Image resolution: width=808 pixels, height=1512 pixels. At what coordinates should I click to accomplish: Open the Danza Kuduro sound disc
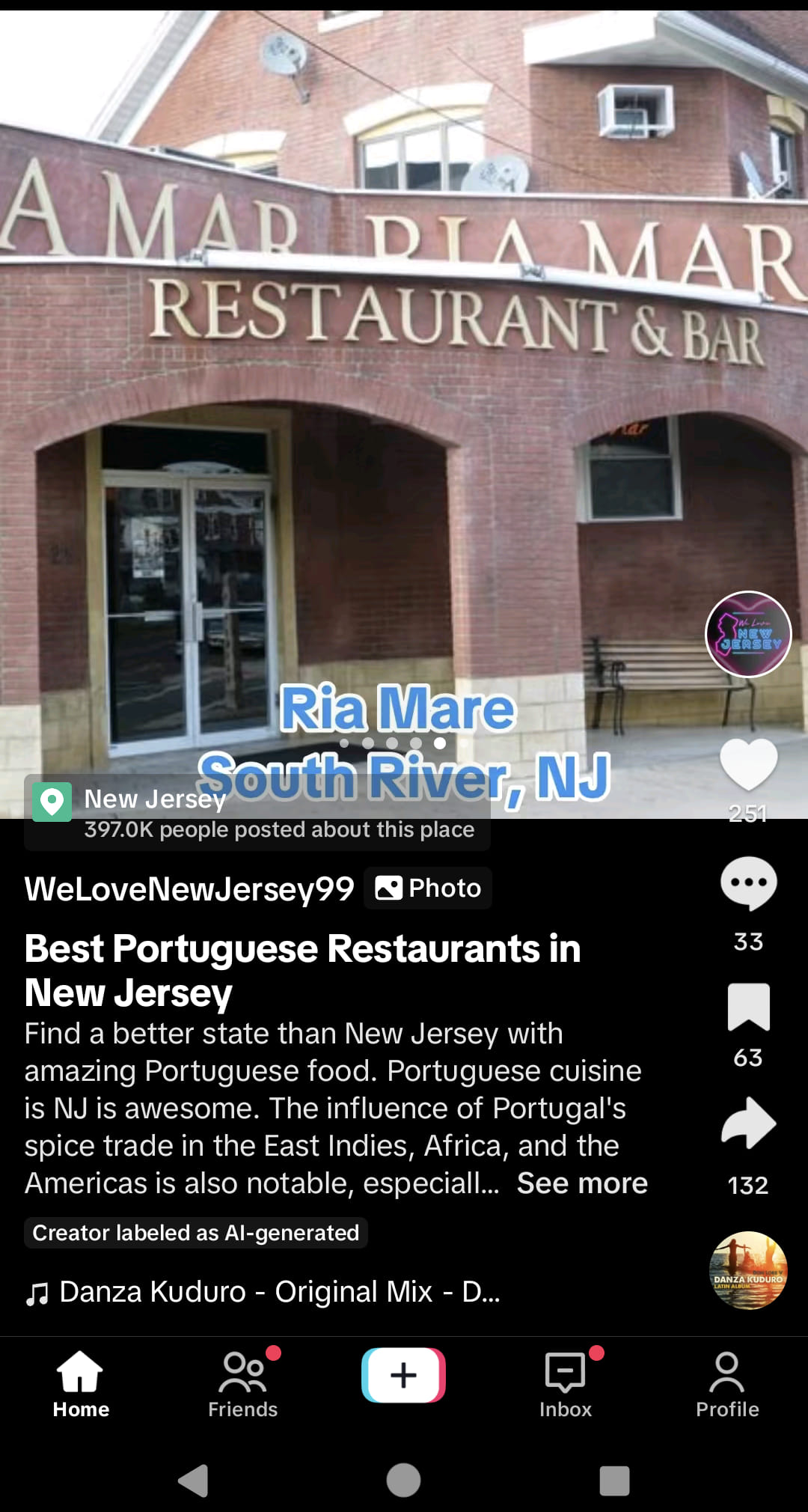[748, 1270]
